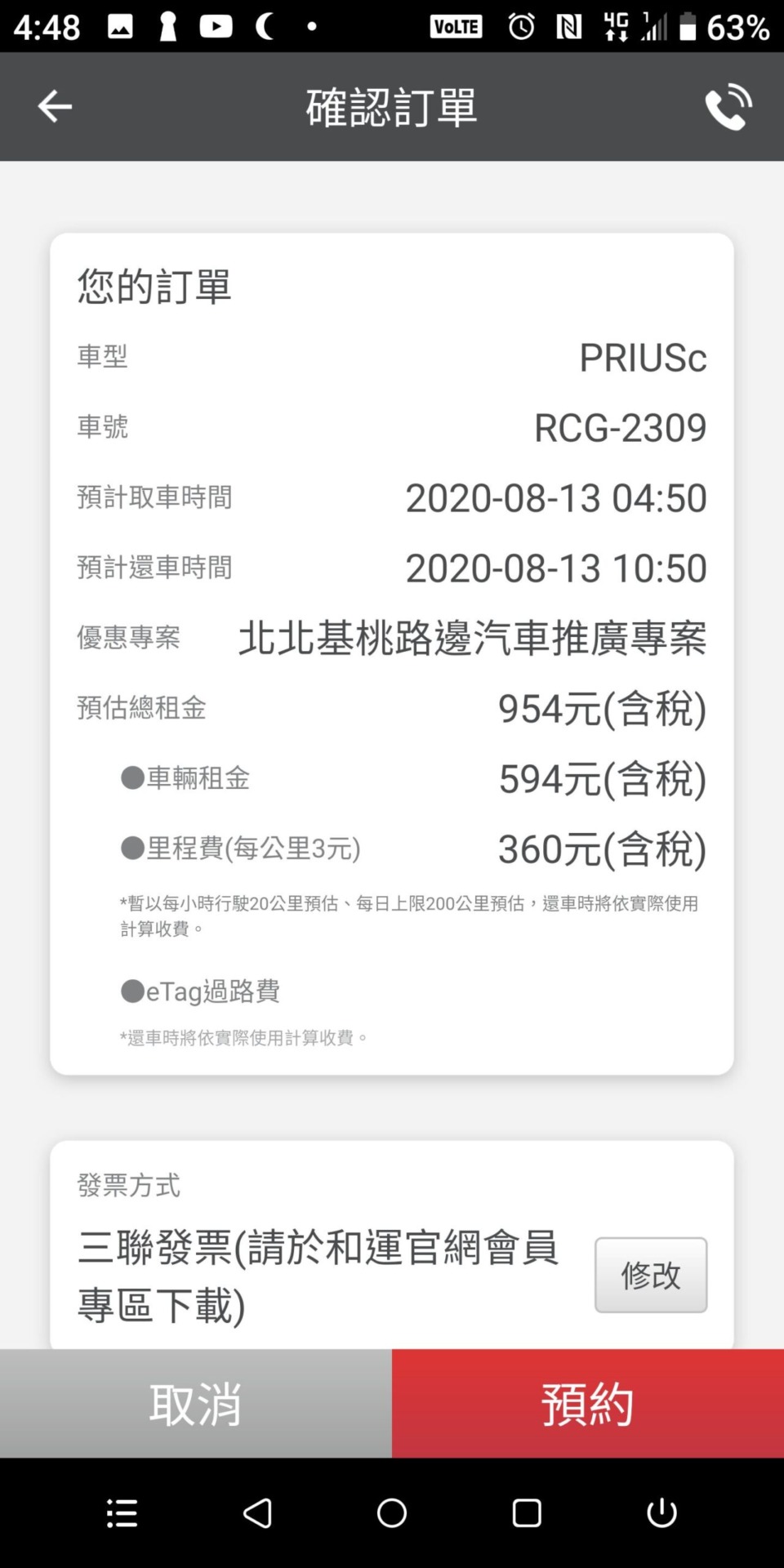Go back from the 確認訂單 screen
Viewport: 784px width, 1568px height.
tap(55, 106)
